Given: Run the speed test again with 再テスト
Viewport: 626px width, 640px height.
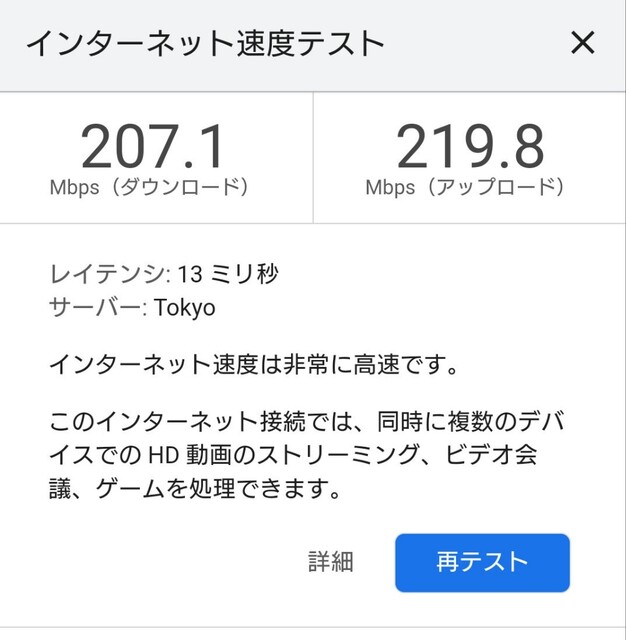Looking at the screenshot, I should point(482,562).
